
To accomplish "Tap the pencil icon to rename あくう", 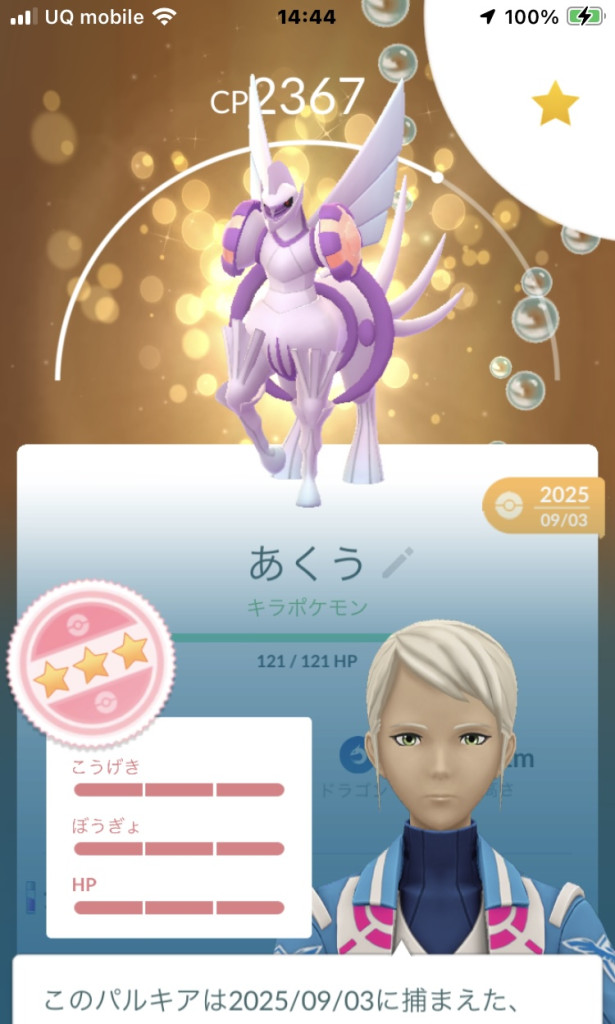I will [x=397, y=563].
